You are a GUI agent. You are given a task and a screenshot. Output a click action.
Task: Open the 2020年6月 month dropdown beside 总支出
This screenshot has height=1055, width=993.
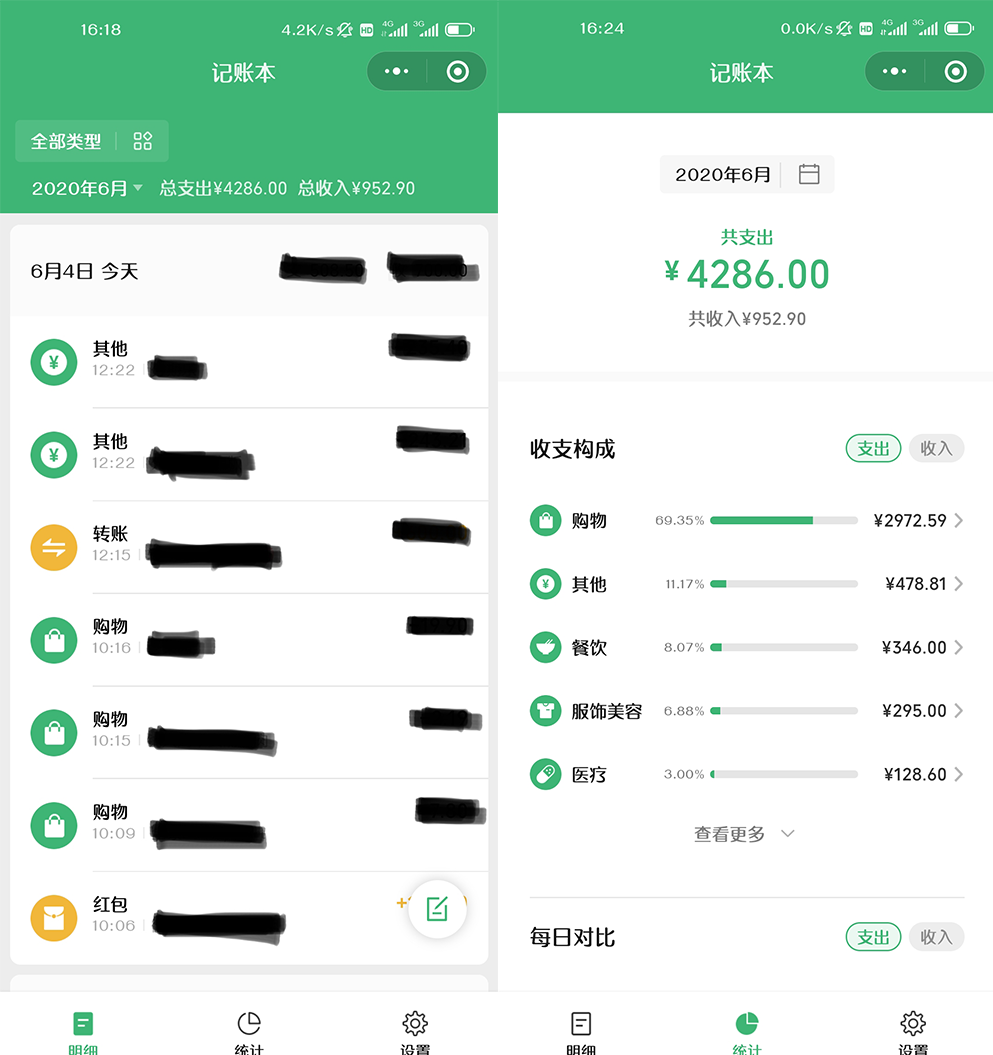point(87,188)
